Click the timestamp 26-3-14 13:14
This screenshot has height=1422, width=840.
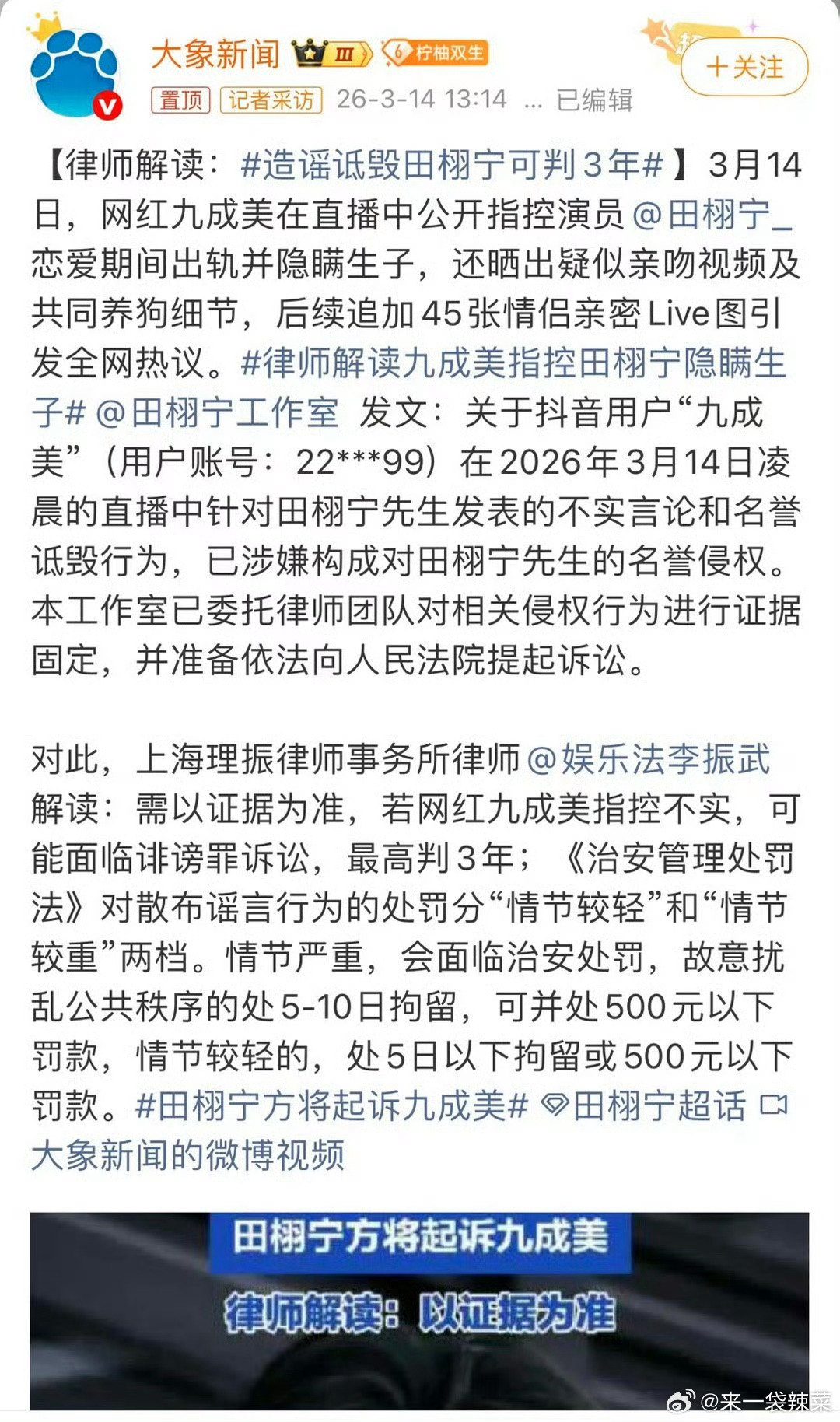pos(420,100)
